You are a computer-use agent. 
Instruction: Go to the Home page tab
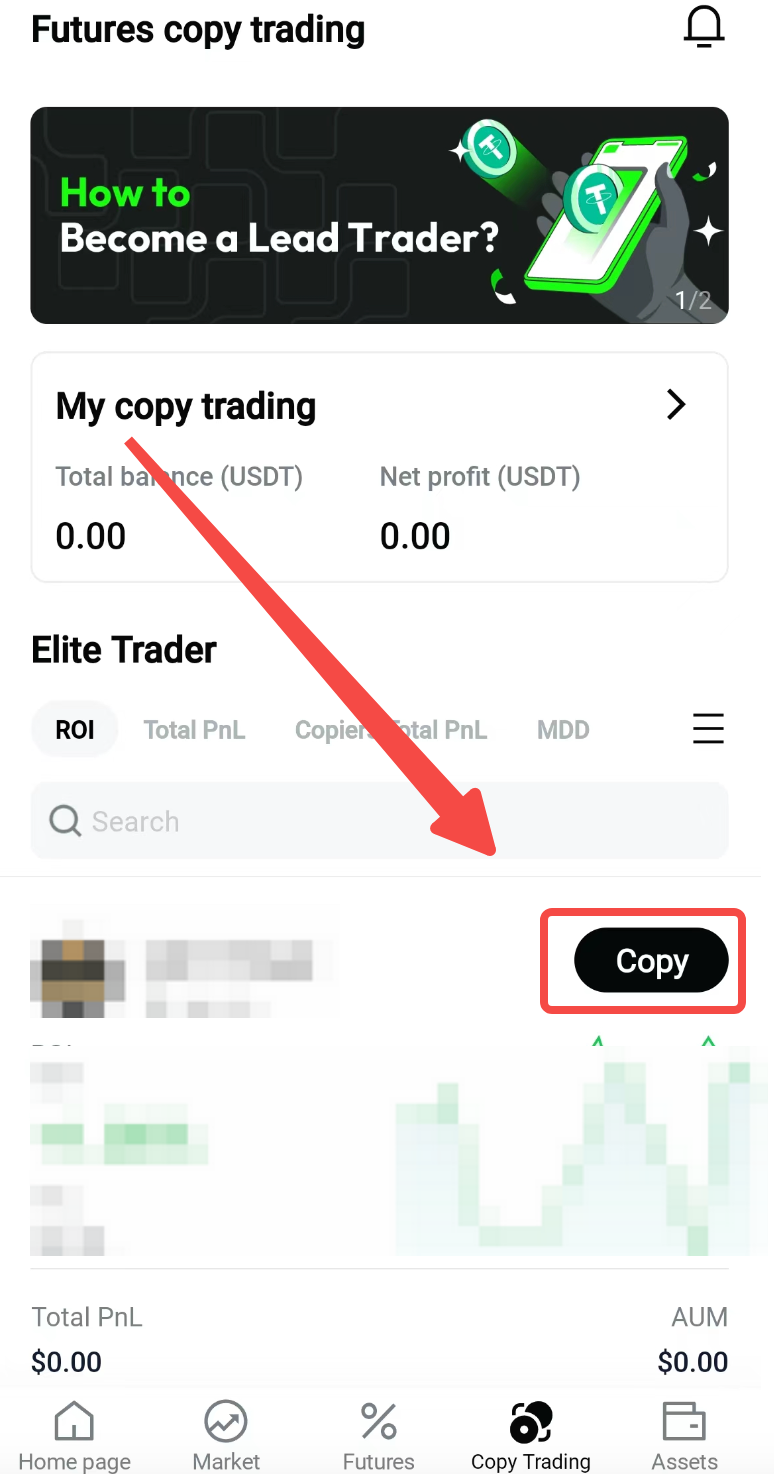[x=74, y=1436]
